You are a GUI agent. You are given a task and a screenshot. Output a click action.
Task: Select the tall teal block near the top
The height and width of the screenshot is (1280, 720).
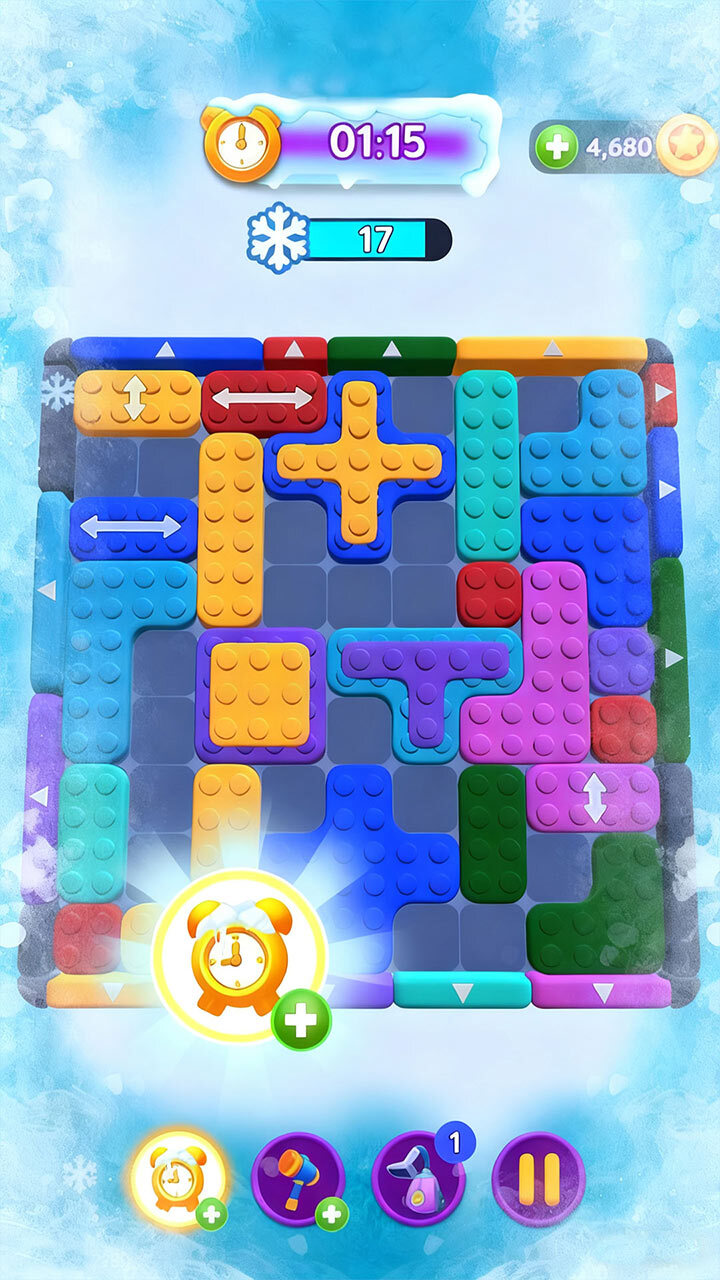coord(487,465)
